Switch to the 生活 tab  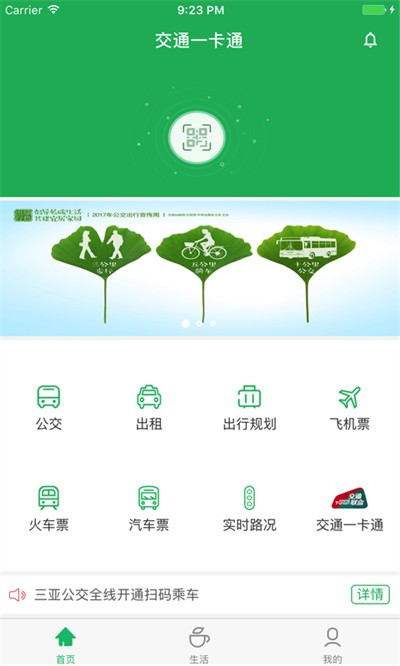(x=199, y=645)
